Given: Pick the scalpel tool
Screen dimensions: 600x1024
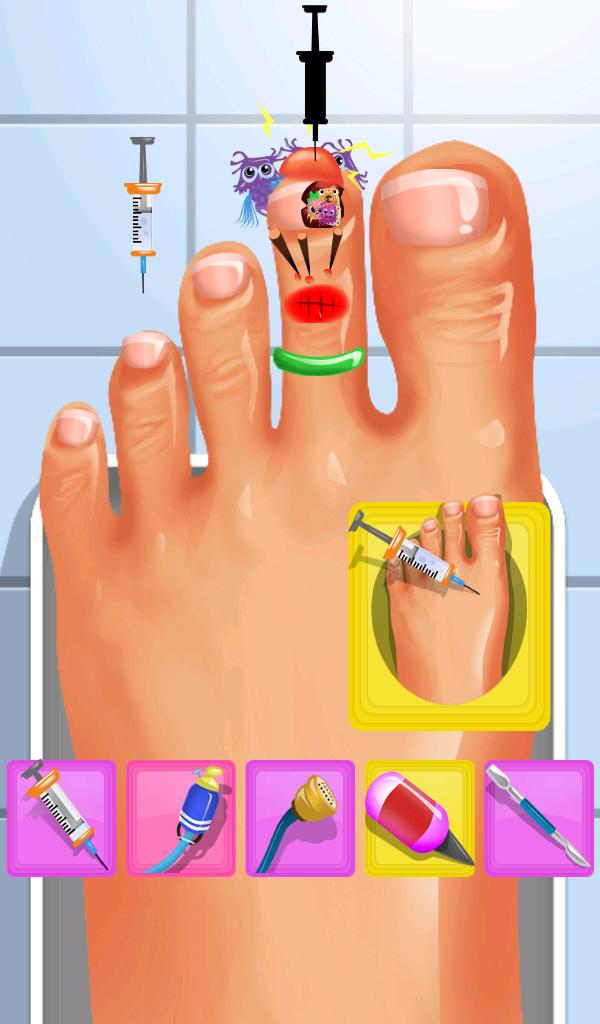Looking at the screenshot, I should (x=539, y=818).
